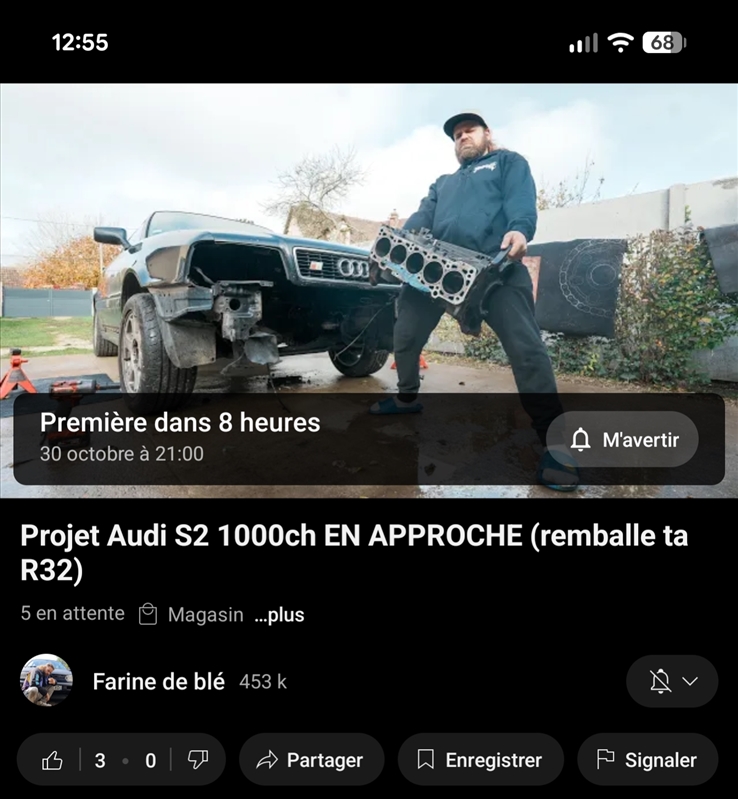
Task: Tap the Farine de blé channel avatar
Action: coord(46,681)
